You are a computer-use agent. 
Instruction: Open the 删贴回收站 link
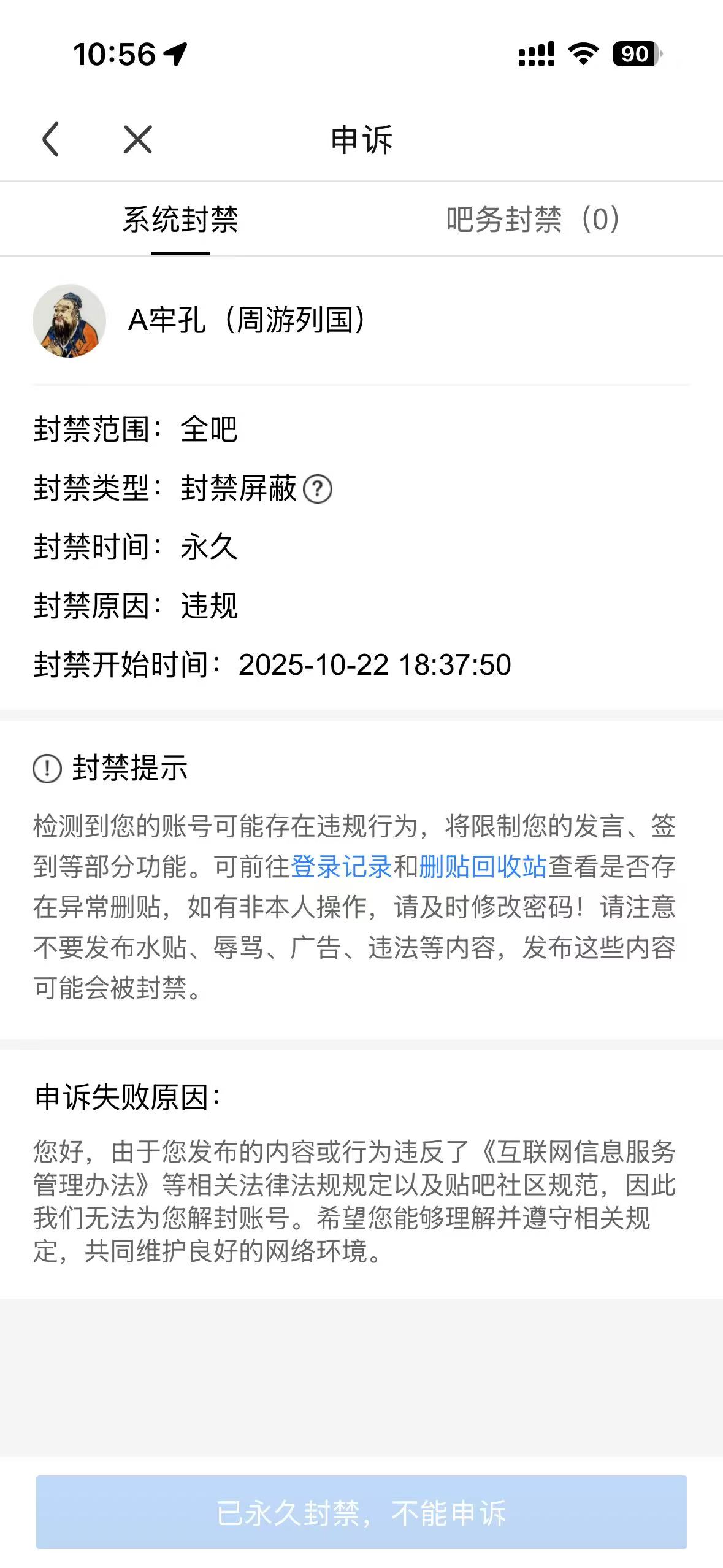point(483,867)
